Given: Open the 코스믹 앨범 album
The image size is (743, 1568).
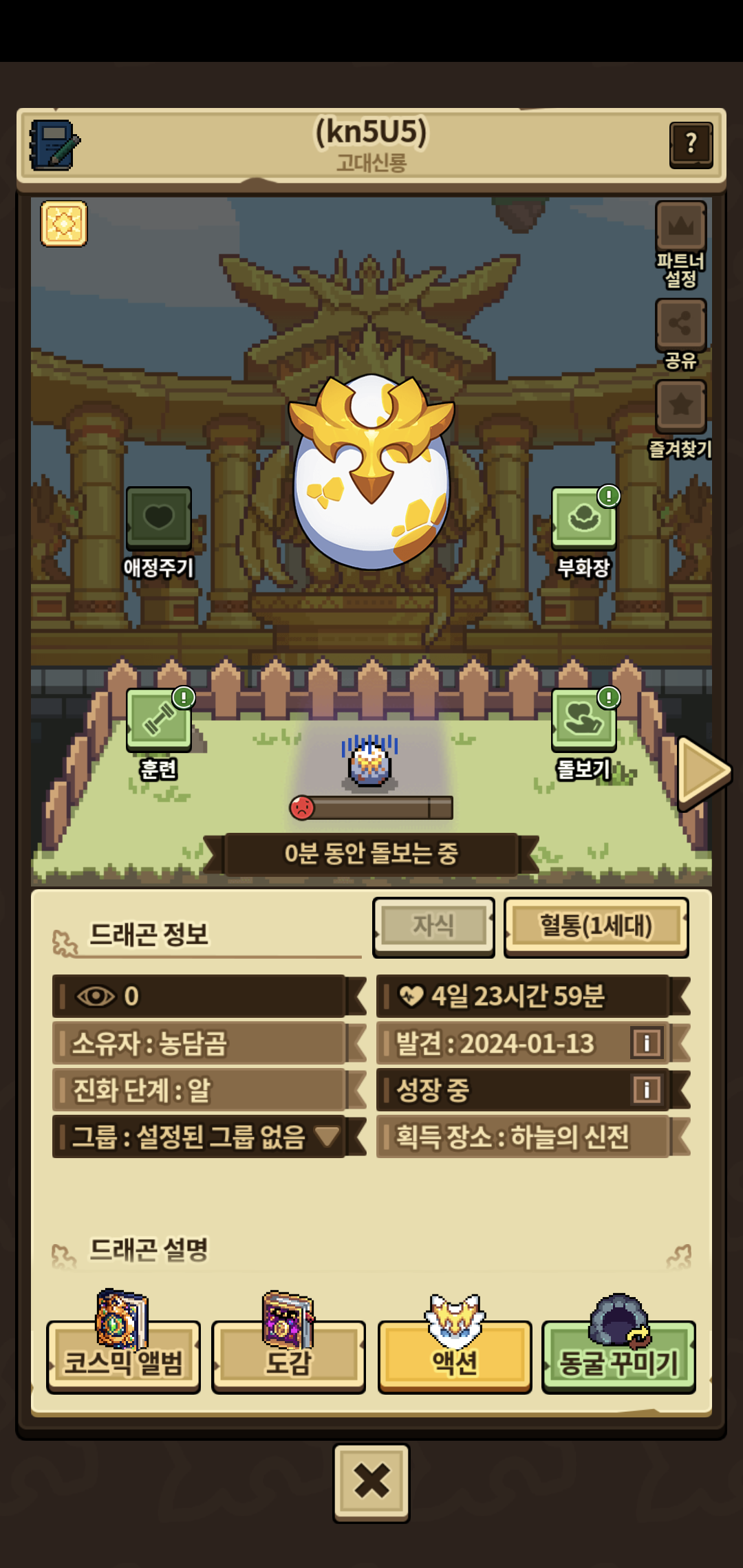Looking at the screenshot, I should point(124,1358).
